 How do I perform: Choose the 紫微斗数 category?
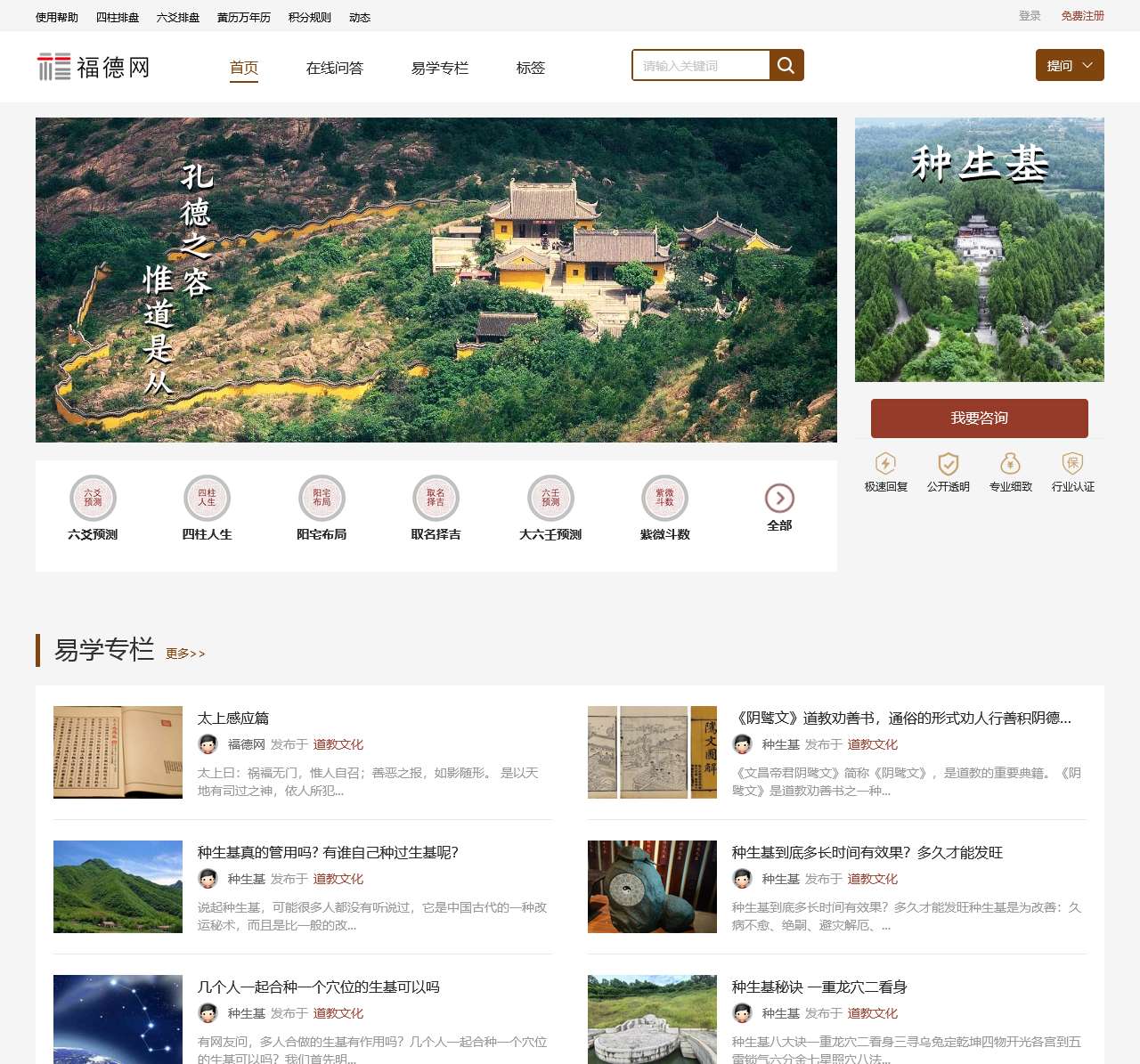pos(664,499)
